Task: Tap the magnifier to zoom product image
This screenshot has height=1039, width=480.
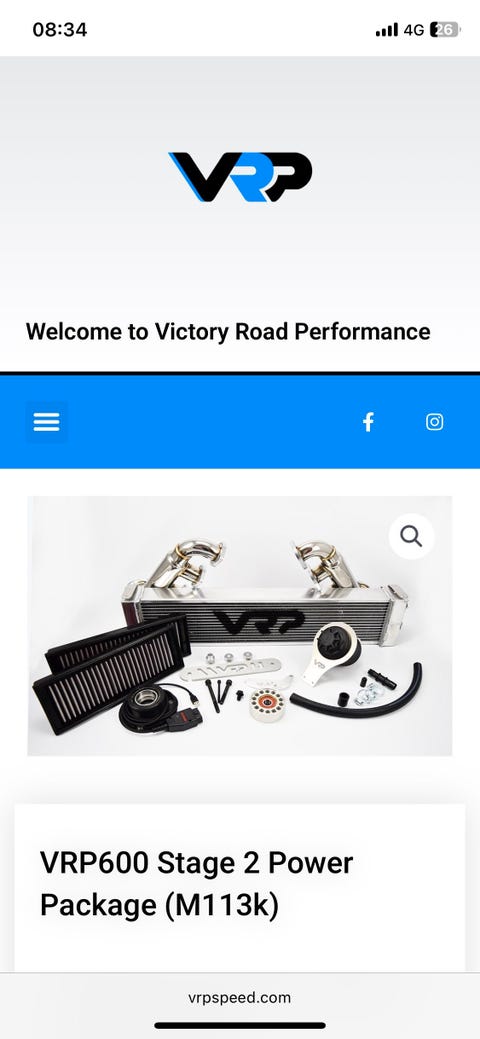Action: pyautogui.click(x=411, y=536)
